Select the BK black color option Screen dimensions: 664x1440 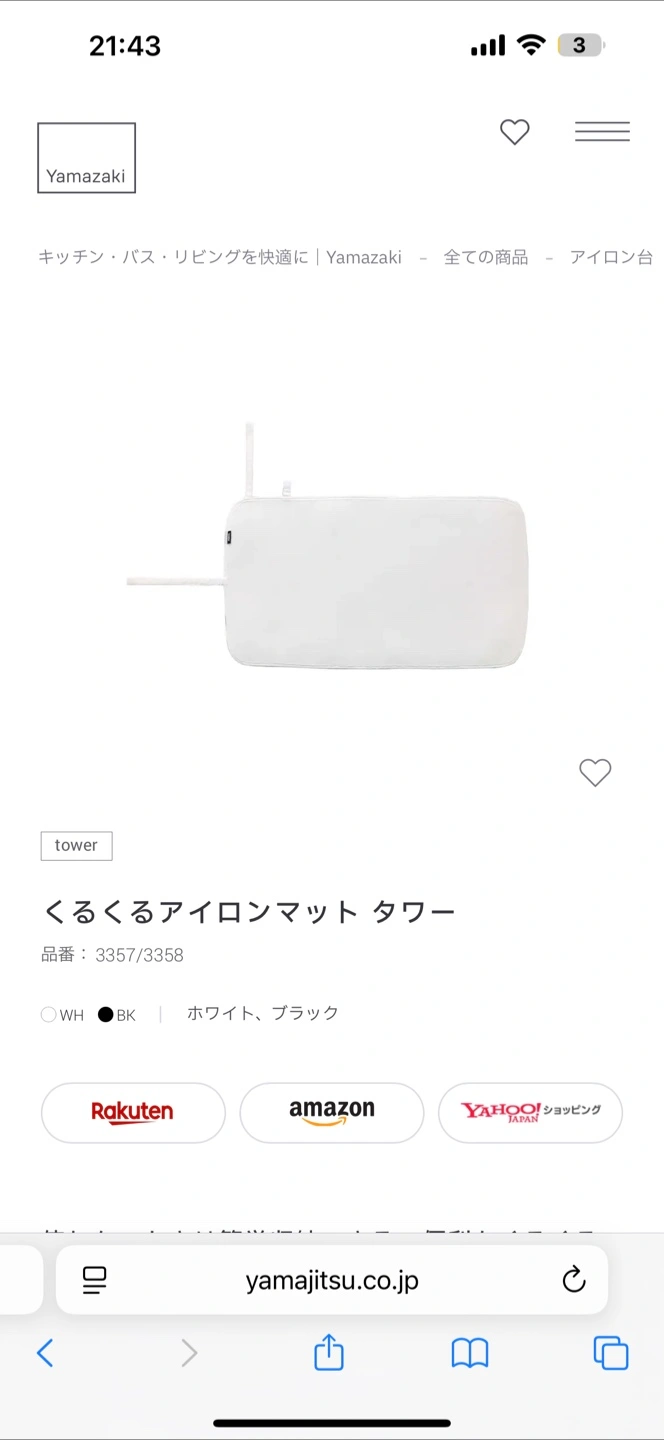[116, 1015]
